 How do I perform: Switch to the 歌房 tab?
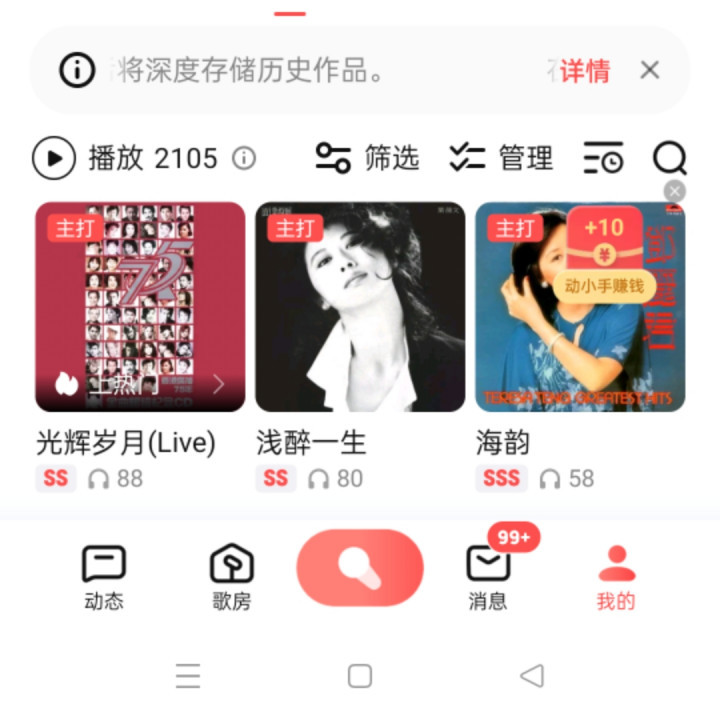(x=231, y=578)
